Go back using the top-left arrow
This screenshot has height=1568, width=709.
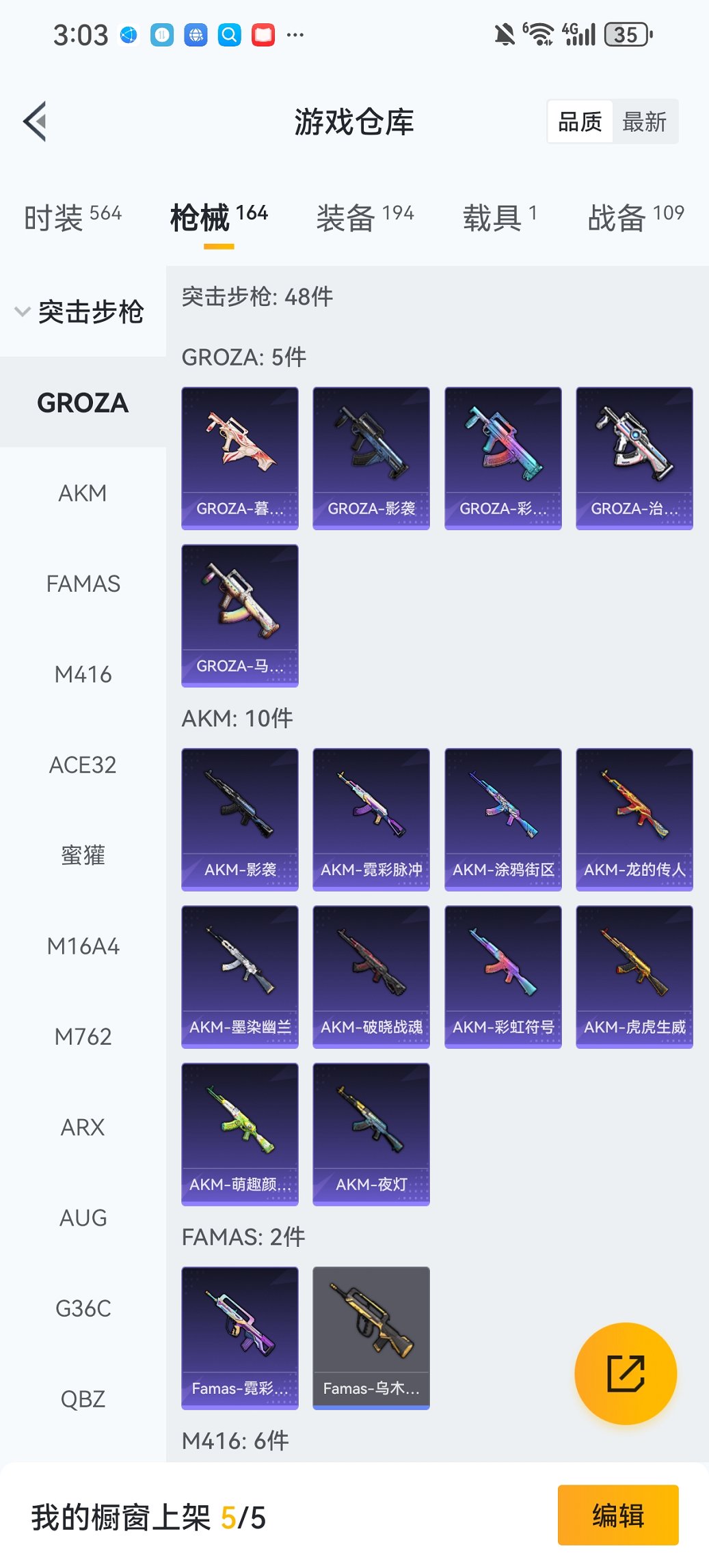coord(35,122)
